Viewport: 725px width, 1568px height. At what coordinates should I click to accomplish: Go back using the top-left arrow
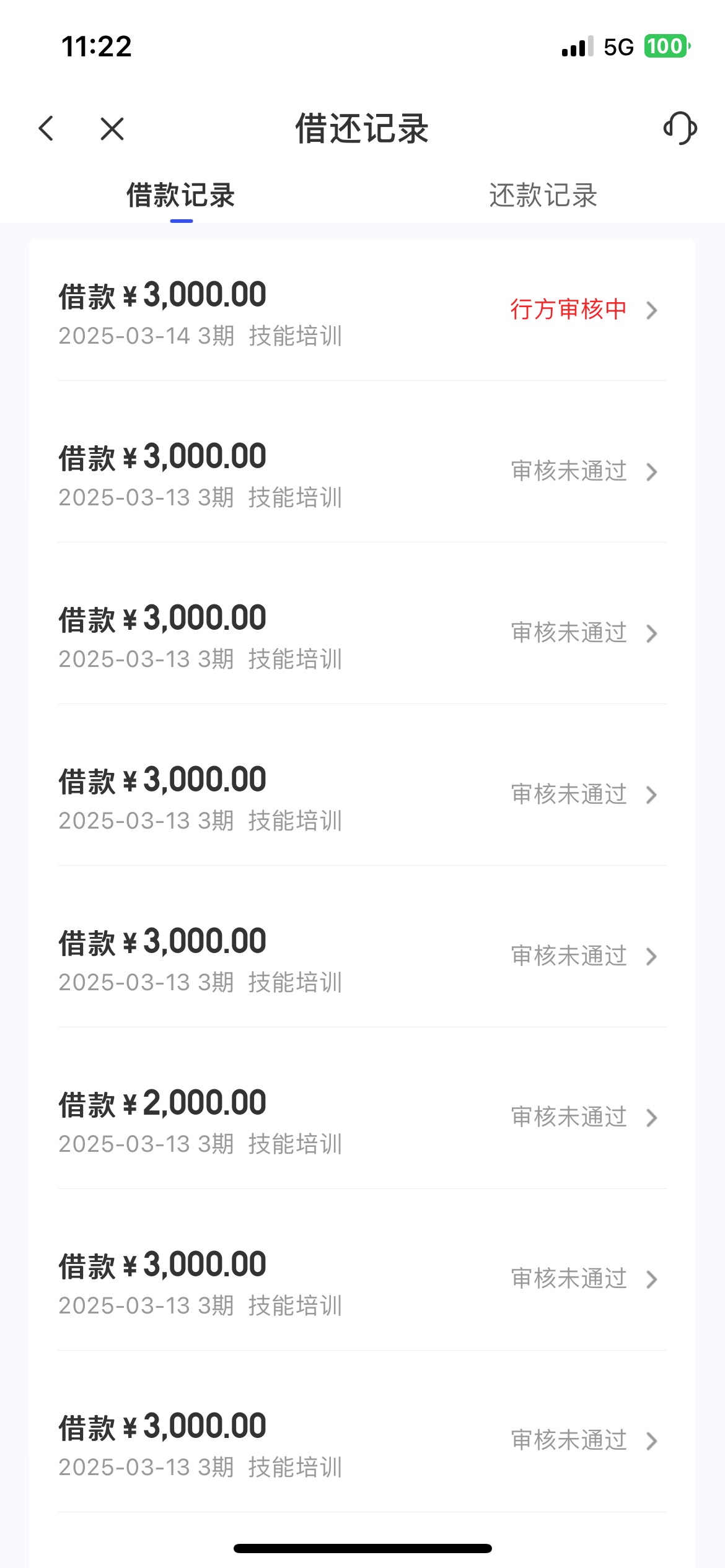coord(46,128)
